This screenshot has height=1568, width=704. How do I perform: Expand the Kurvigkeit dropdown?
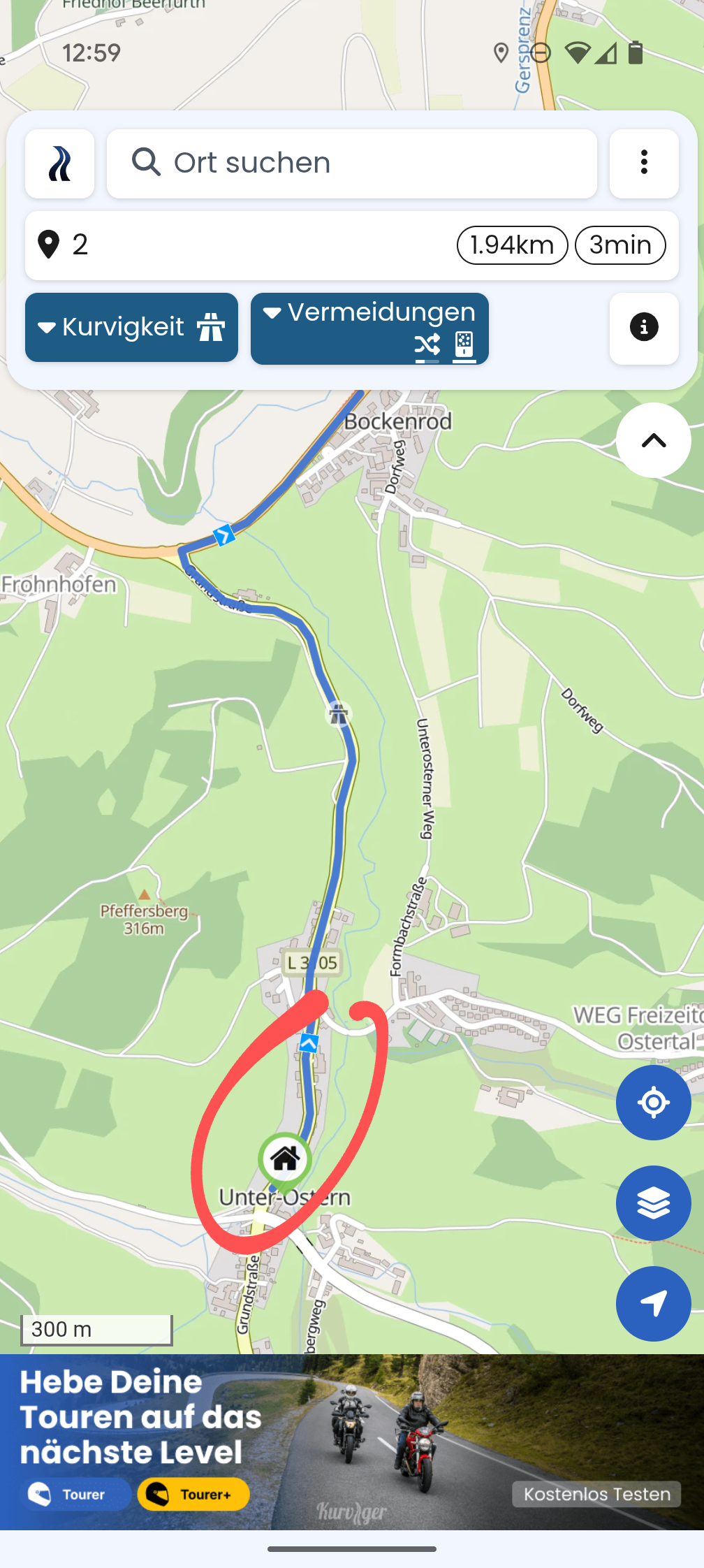click(131, 327)
